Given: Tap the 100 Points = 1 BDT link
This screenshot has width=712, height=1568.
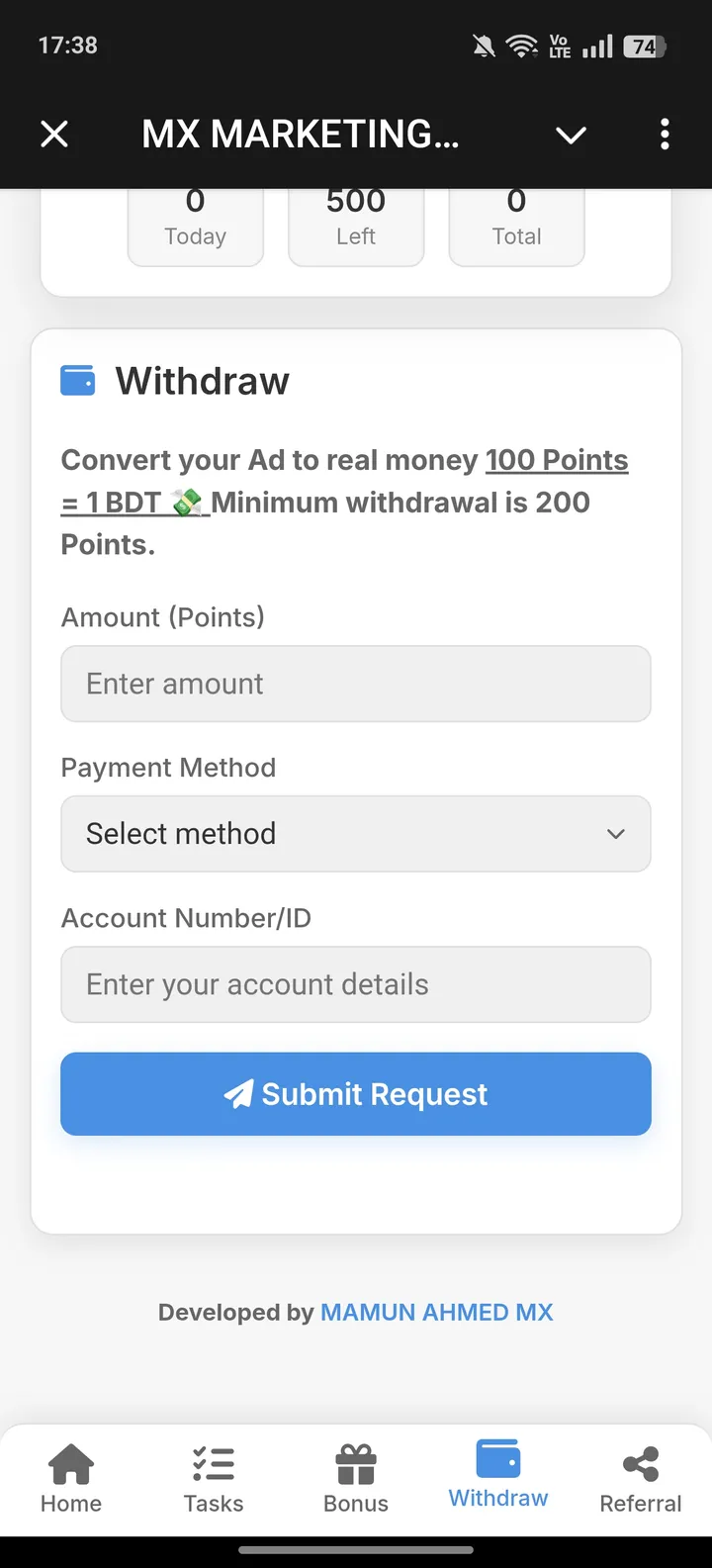Looking at the screenshot, I should coord(556,459).
